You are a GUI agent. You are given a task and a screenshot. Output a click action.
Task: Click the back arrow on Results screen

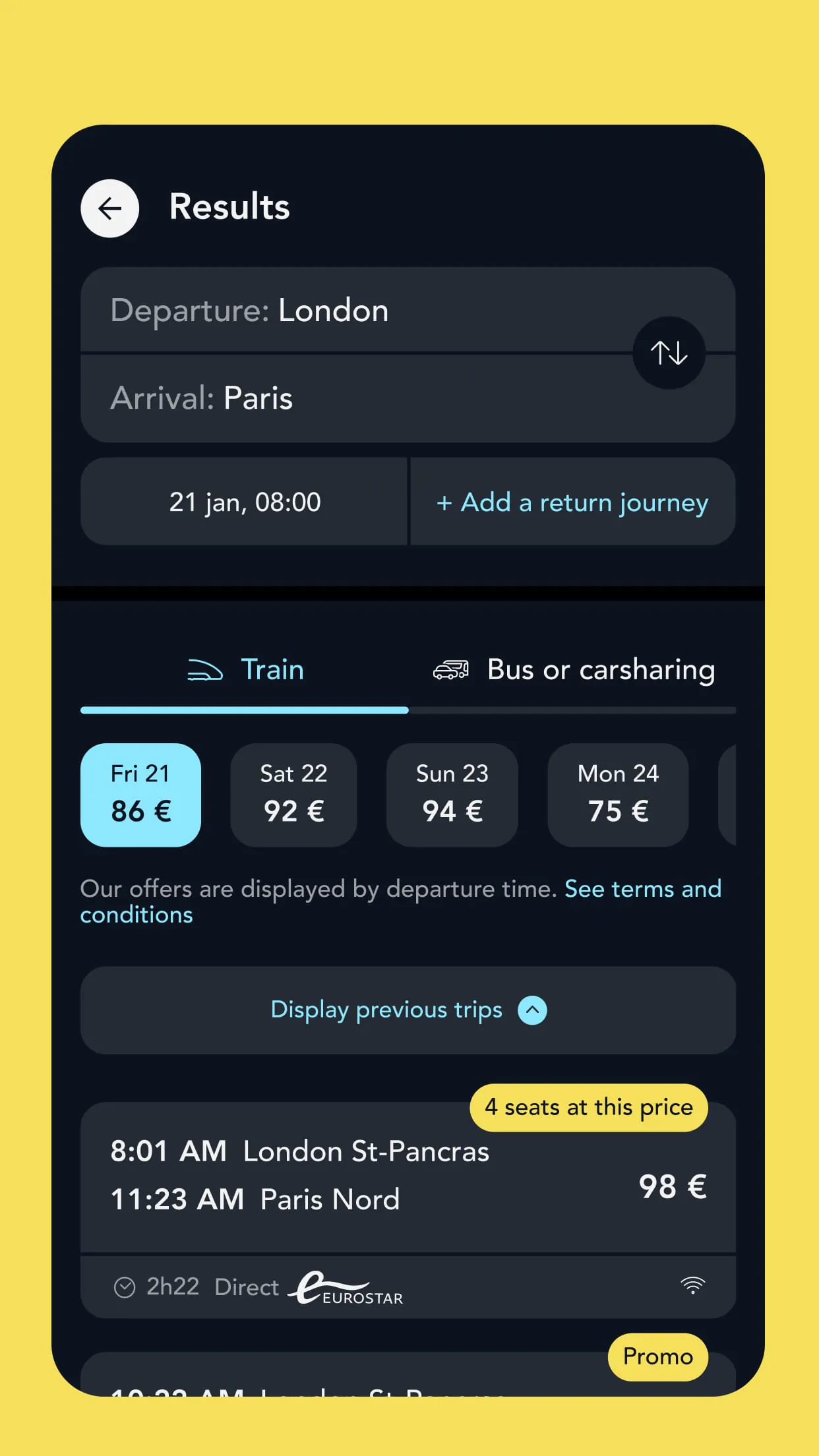(x=109, y=208)
